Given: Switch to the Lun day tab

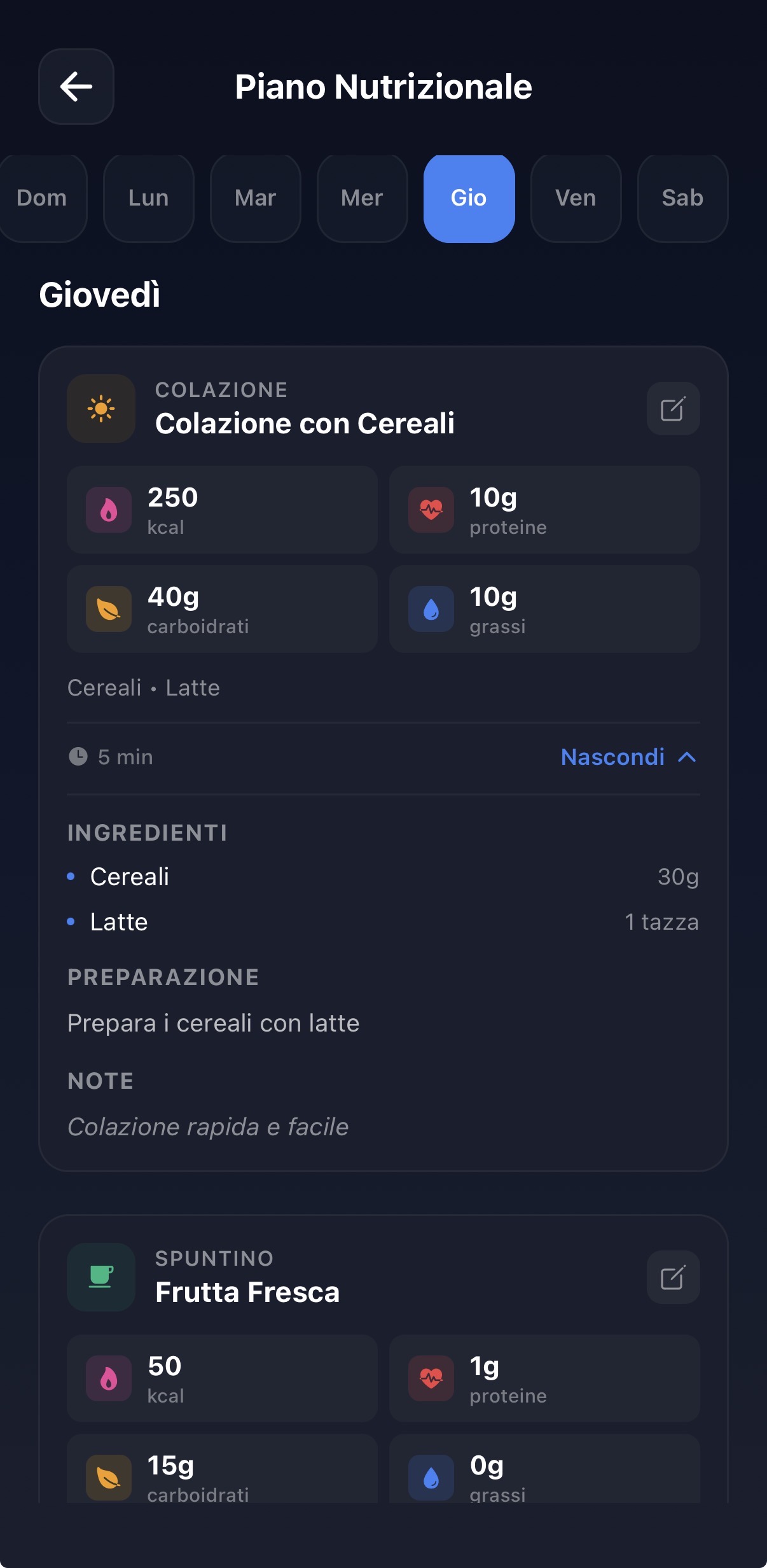Looking at the screenshot, I should [148, 198].
